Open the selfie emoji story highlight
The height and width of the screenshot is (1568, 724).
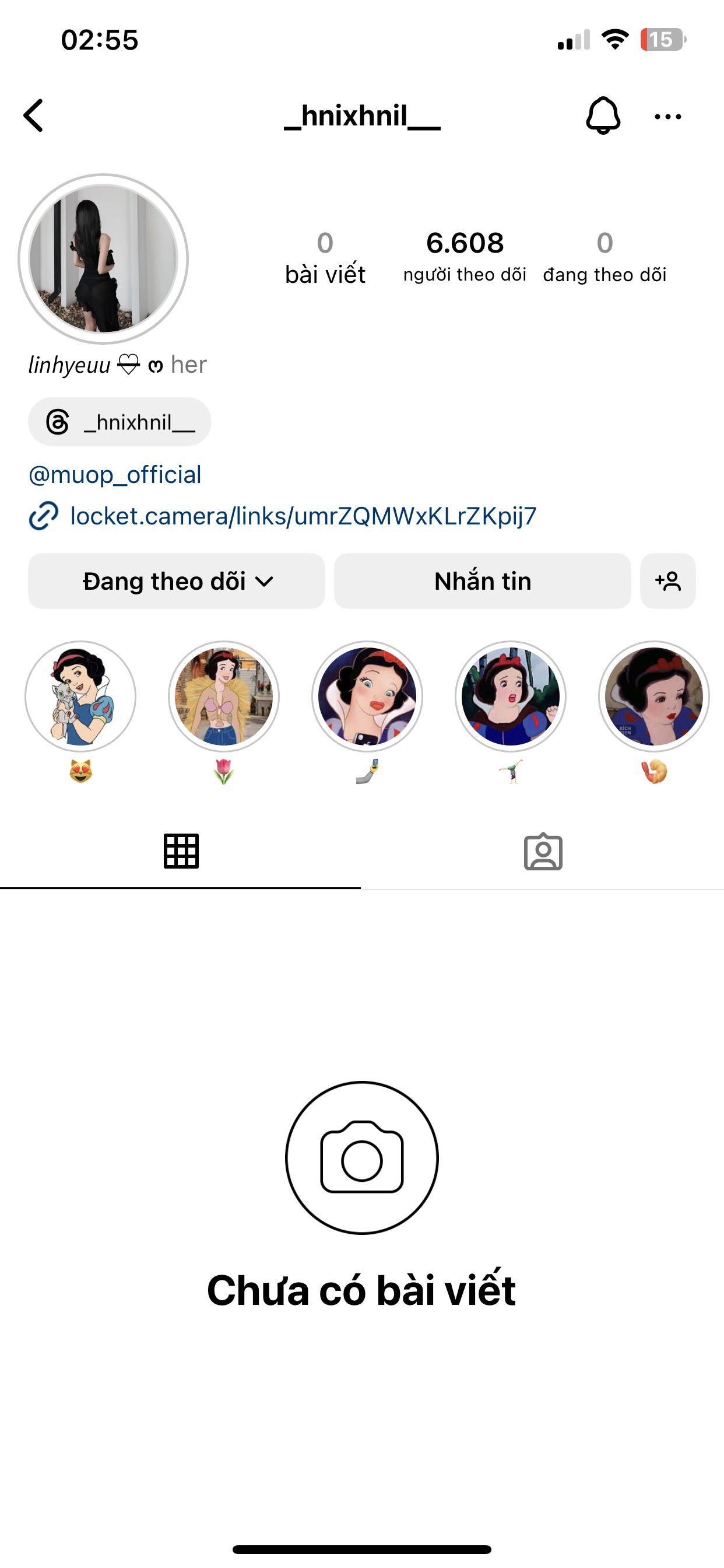pos(367,696)
